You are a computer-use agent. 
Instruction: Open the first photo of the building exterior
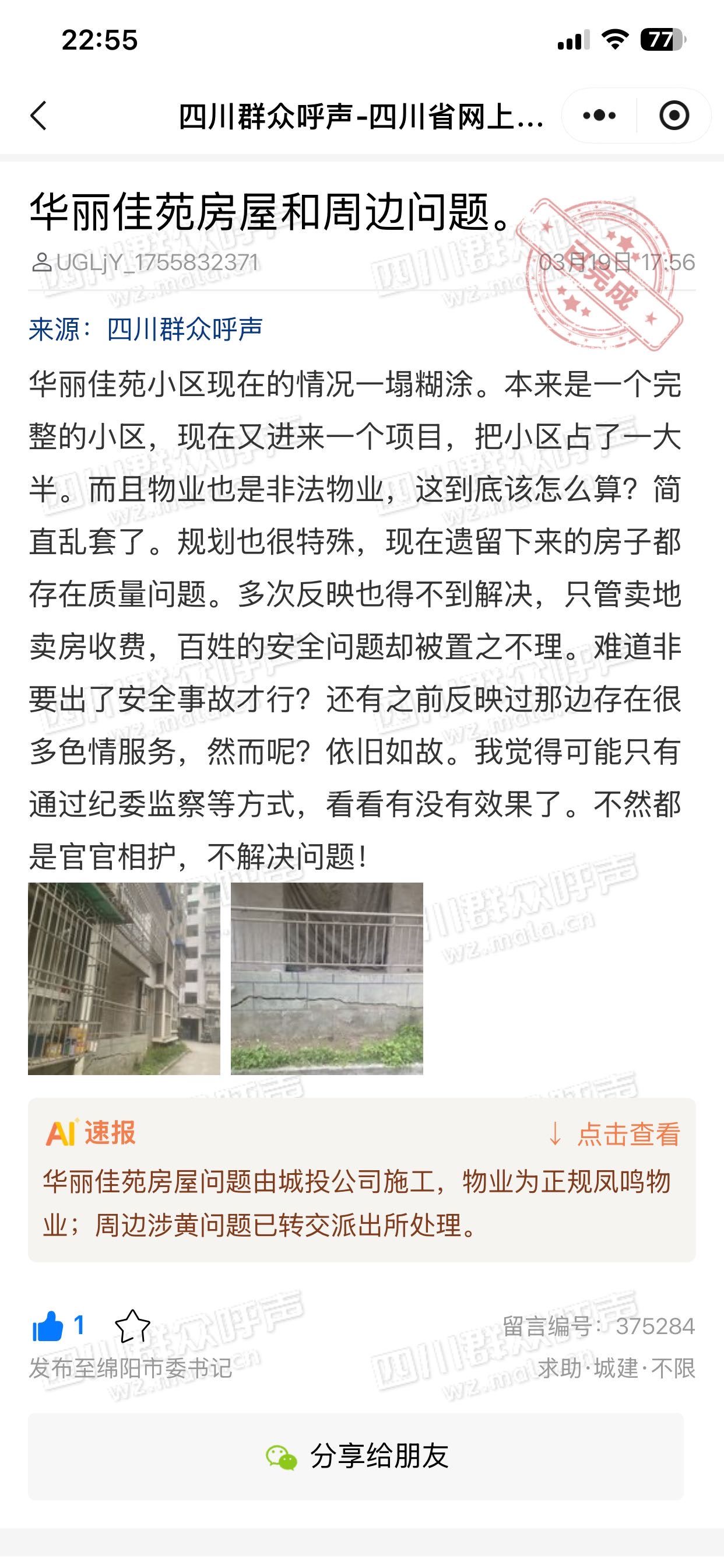coord(124,978)
